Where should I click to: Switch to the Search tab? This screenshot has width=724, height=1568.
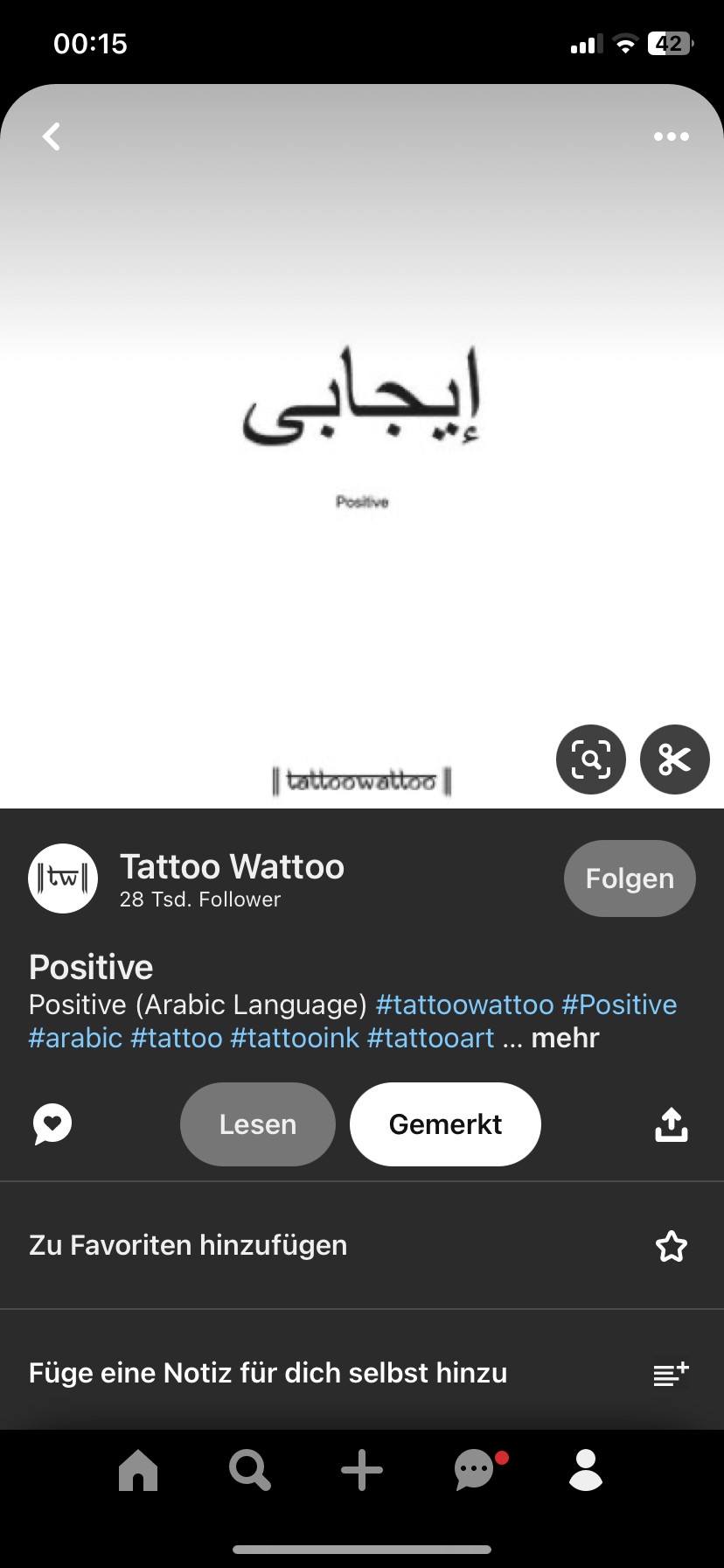250,1470
